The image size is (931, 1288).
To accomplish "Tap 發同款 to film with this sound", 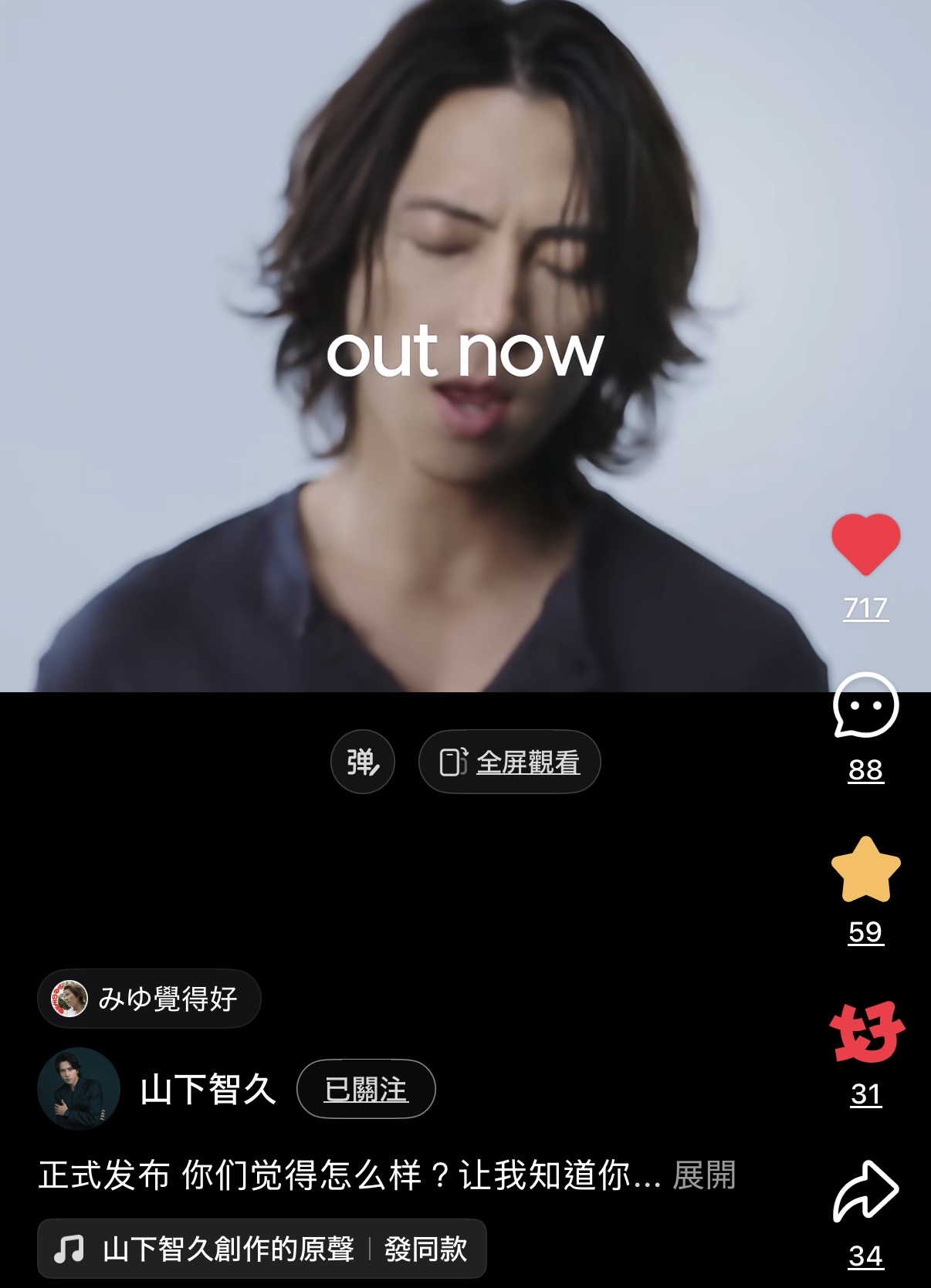I will (426, 1249).
